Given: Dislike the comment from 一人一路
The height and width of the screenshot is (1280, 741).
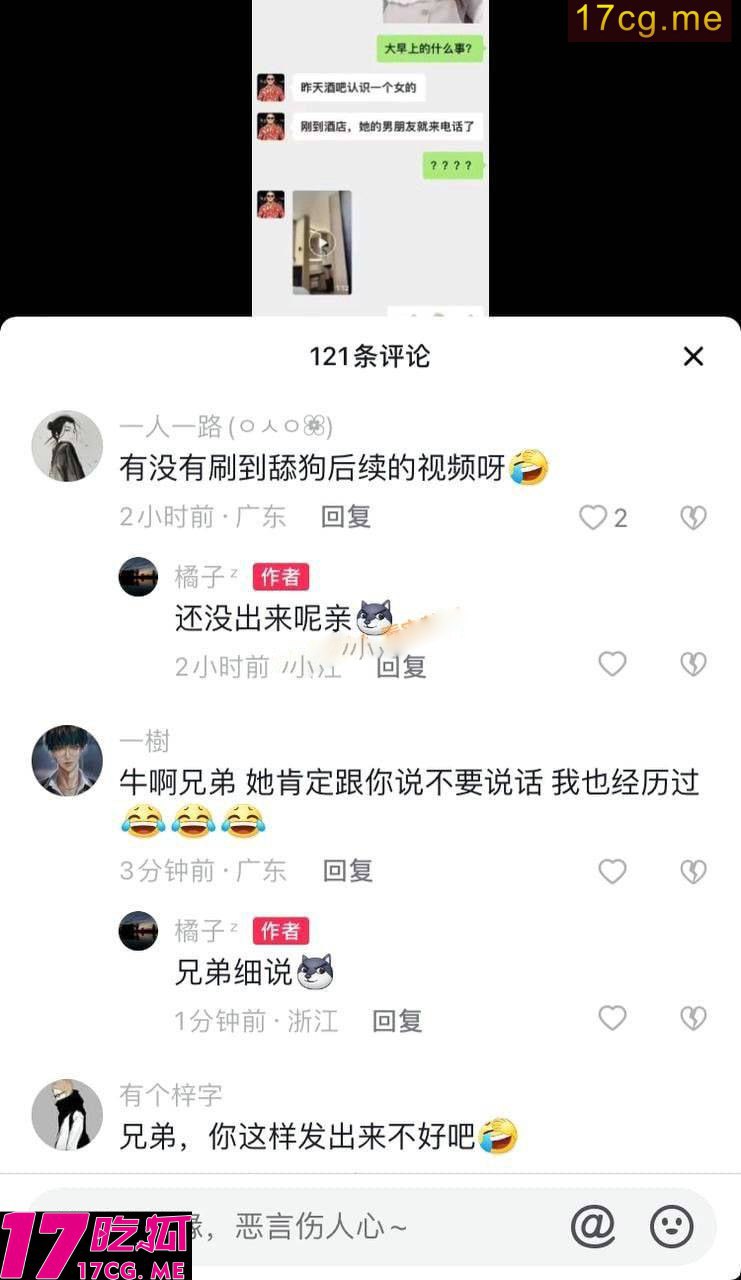Looking at the screenshot, I should pos(693,517).
